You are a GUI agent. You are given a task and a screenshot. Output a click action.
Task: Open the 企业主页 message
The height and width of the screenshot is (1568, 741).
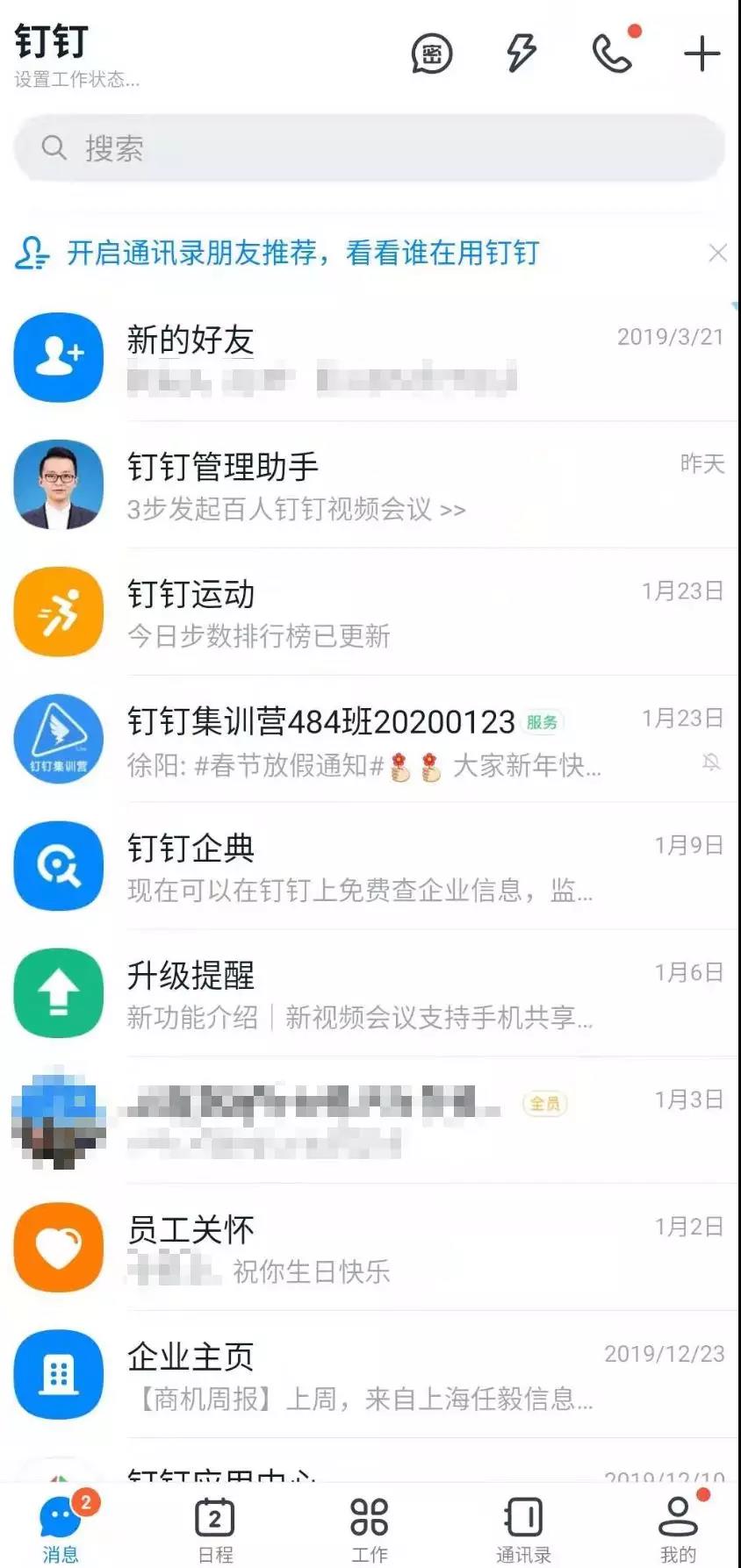point(370,1375)
